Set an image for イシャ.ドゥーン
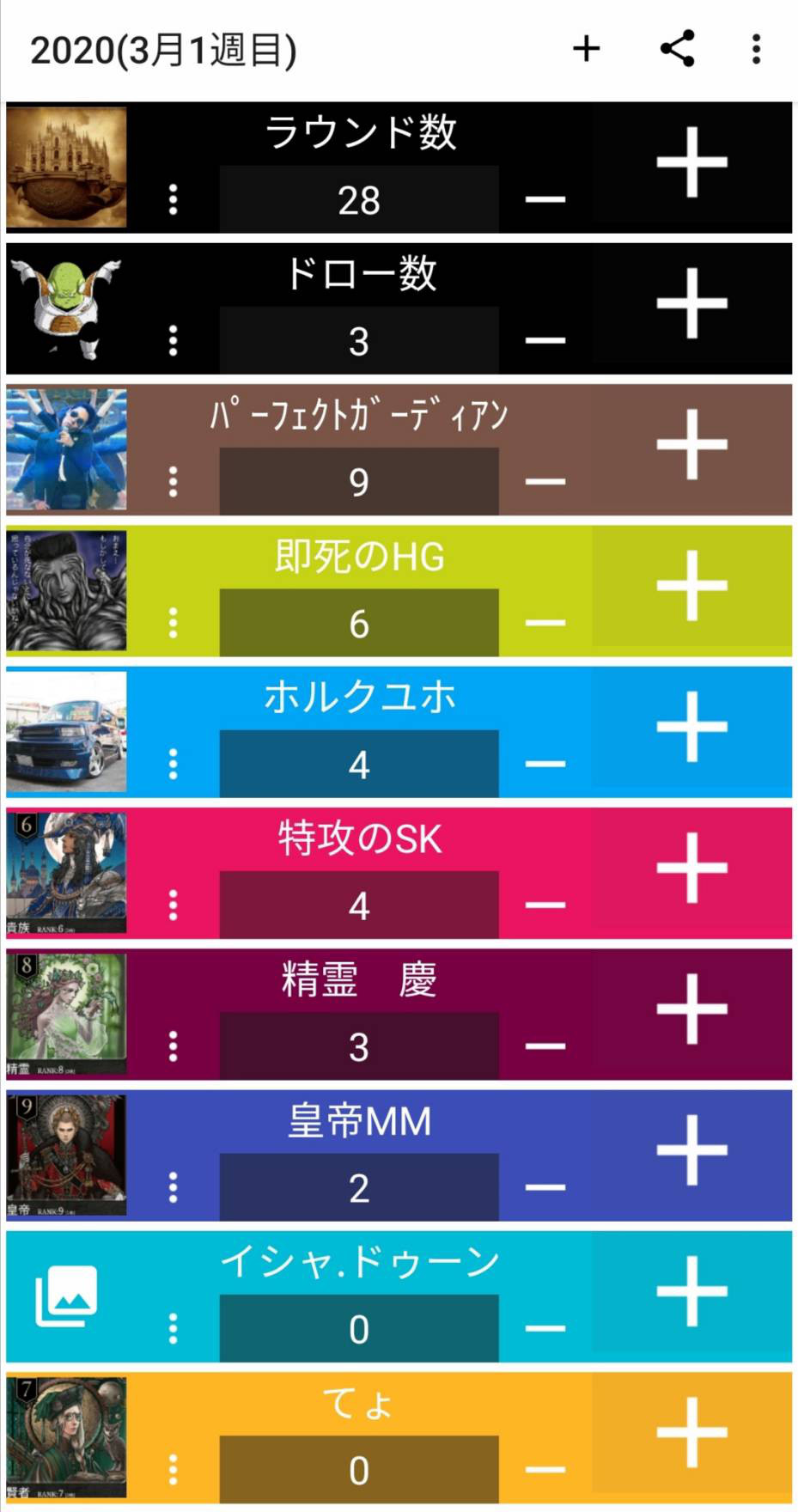 tap(66, 1296)
